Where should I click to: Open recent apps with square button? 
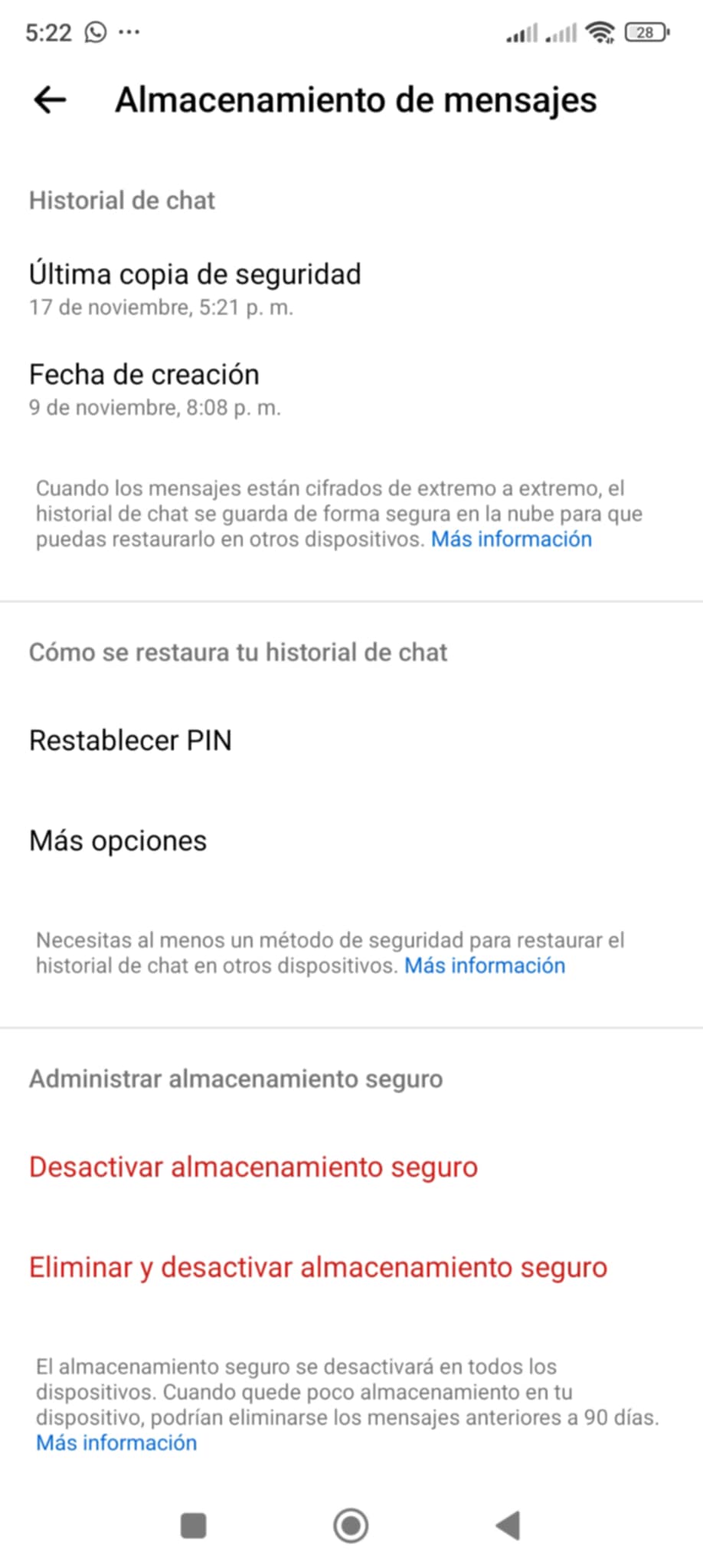193,1525
